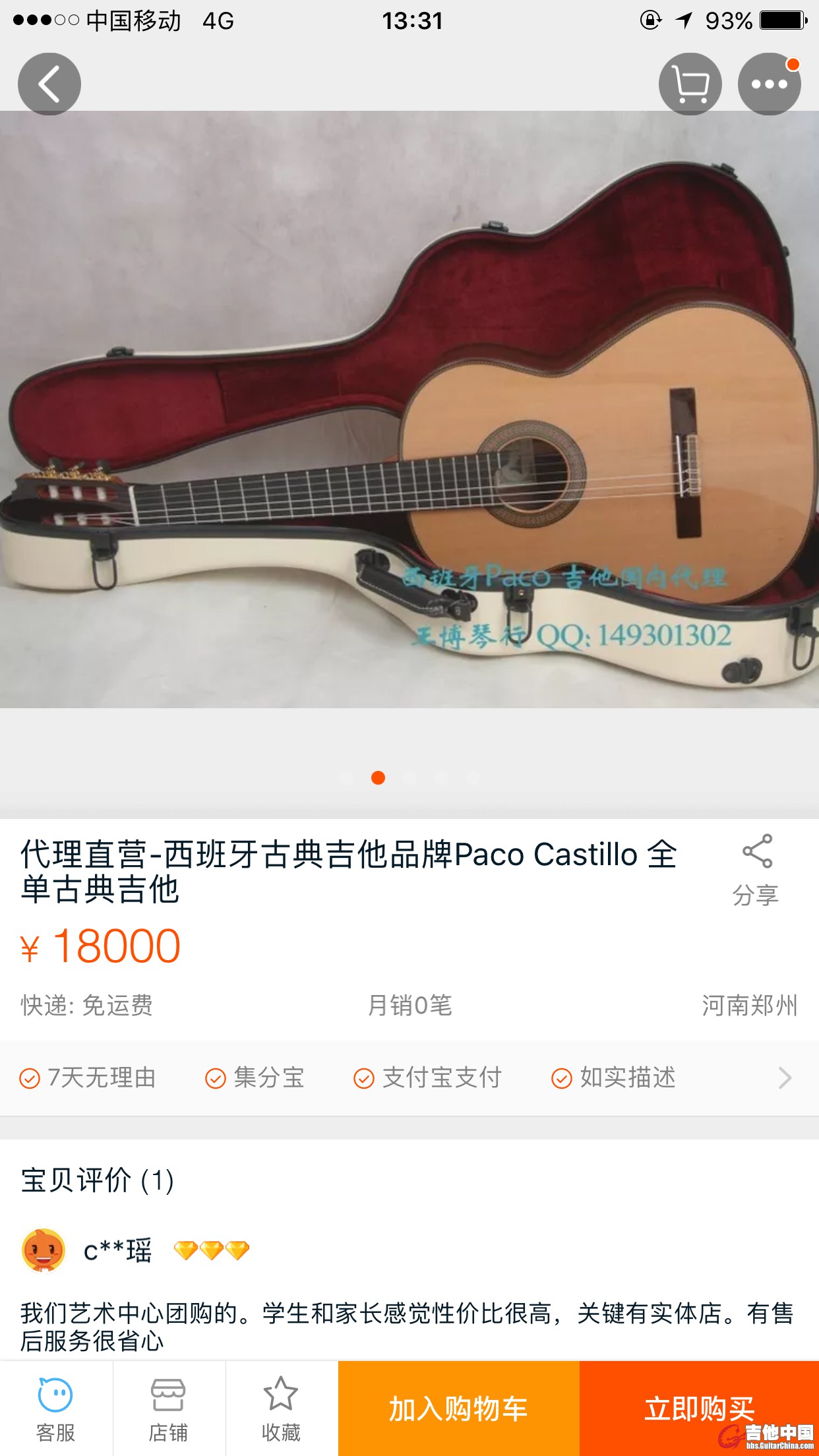Screen dimensions: 819x1456
Task: Open the 宝贝评价 reviews section
Action: tap(98, 1180)
